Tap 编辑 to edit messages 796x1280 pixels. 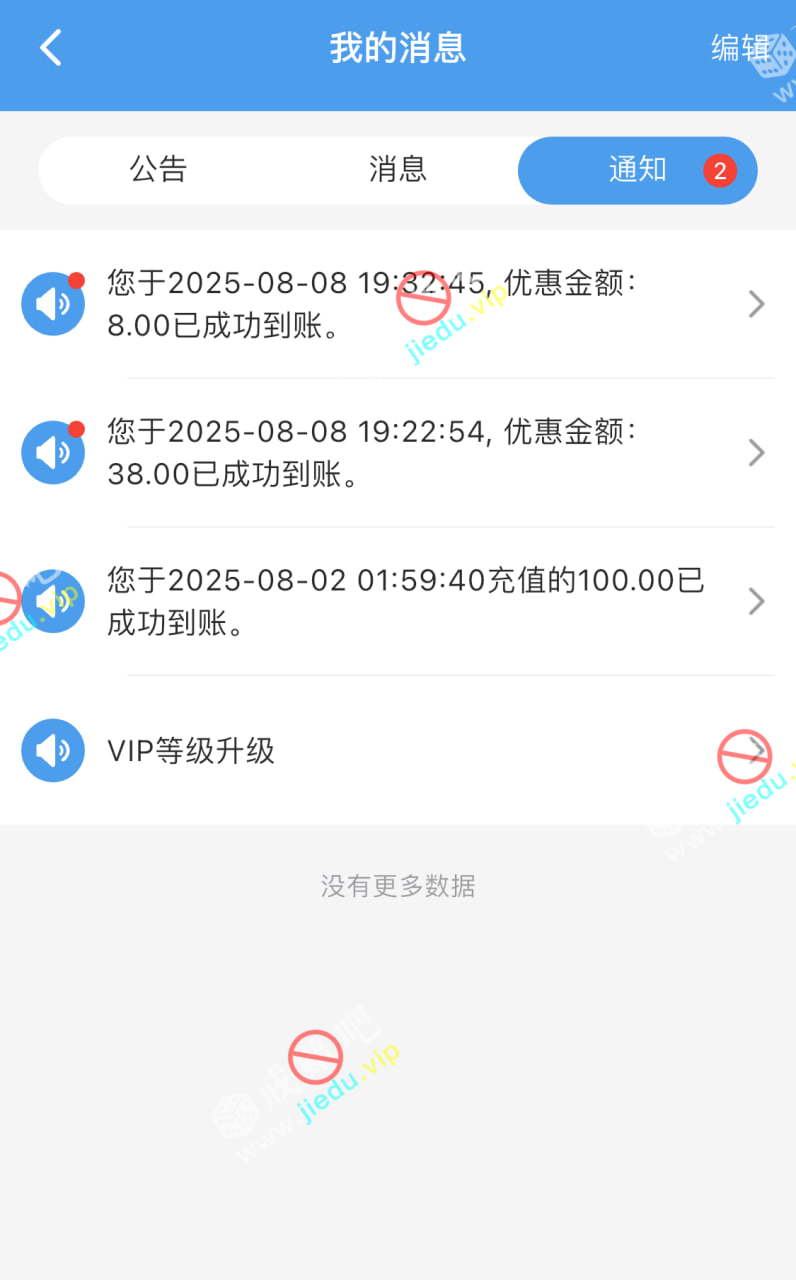pos(740,47)
